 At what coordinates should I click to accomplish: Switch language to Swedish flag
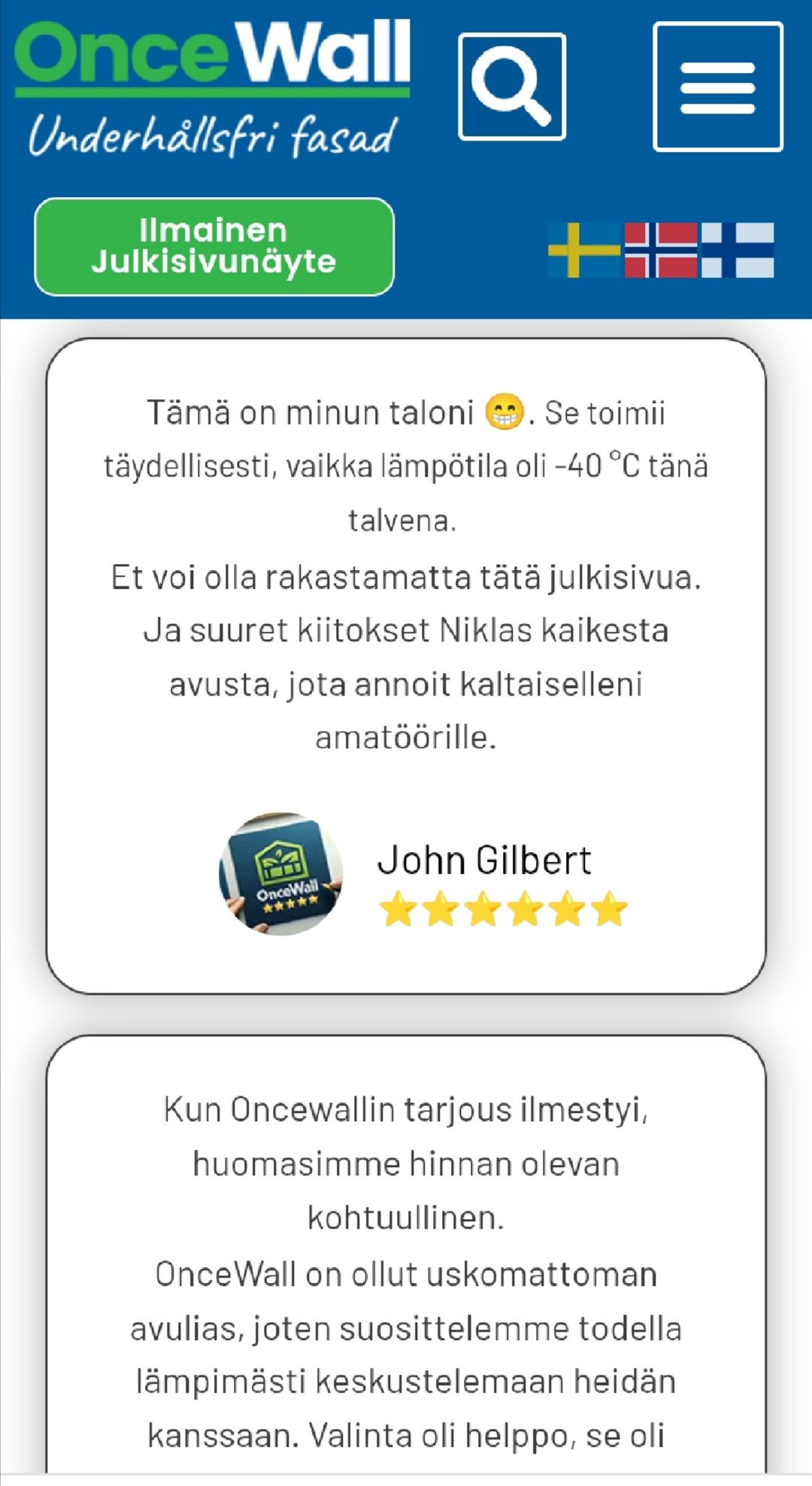coord(584,250)
